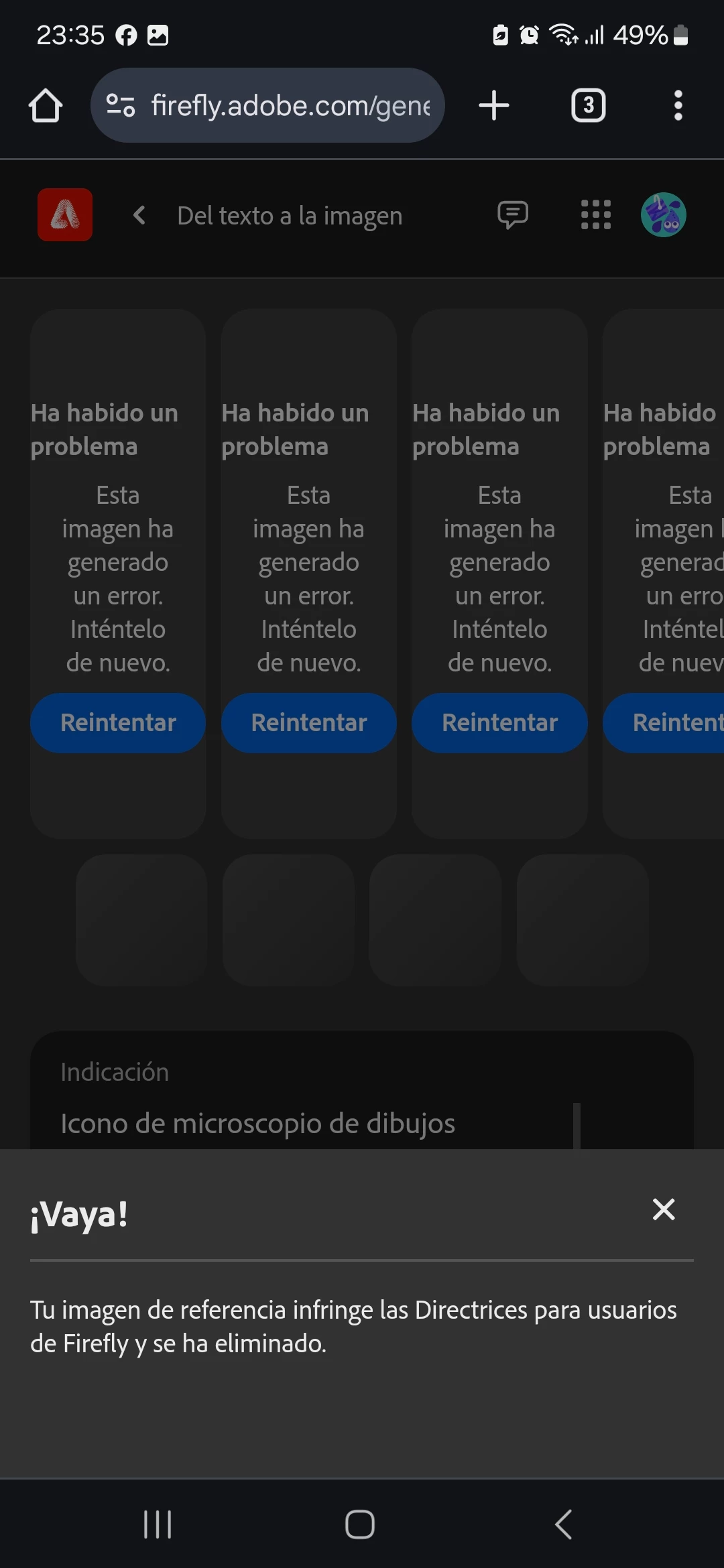Open the user profile avatar
This screenshot has height=1568, width=724.
tap(663, 215)
